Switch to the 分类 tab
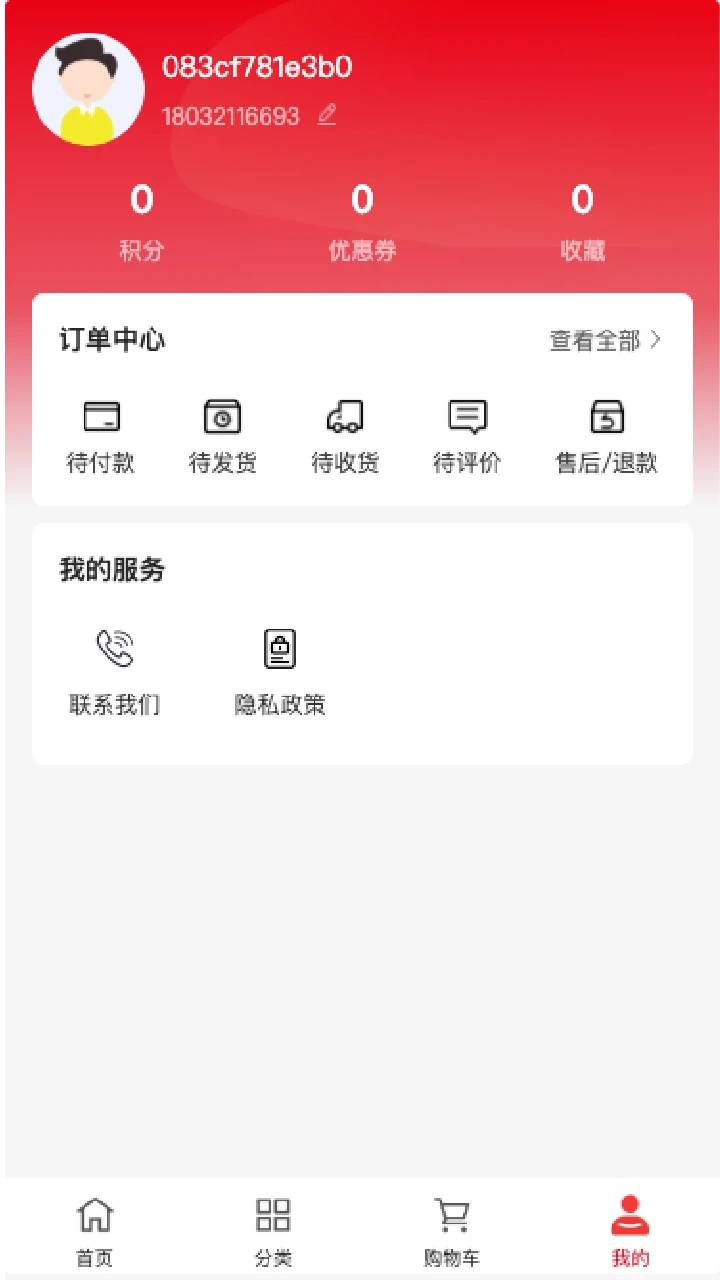Image resolution: width=720 pixels, height=1280 pixels. (x=272, y=1228)
